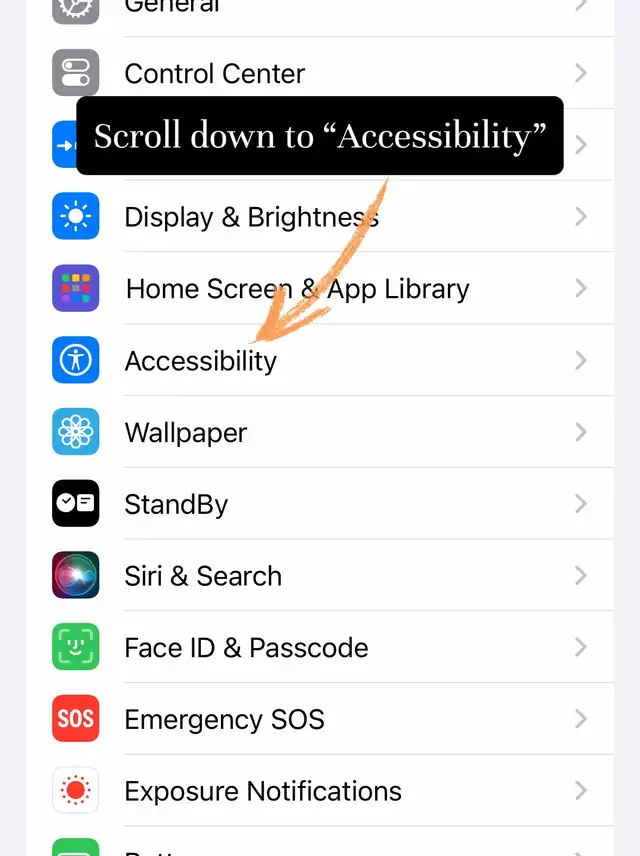Open the Accessibility settings row
640x856 pixels.
[x=320, y=360]
